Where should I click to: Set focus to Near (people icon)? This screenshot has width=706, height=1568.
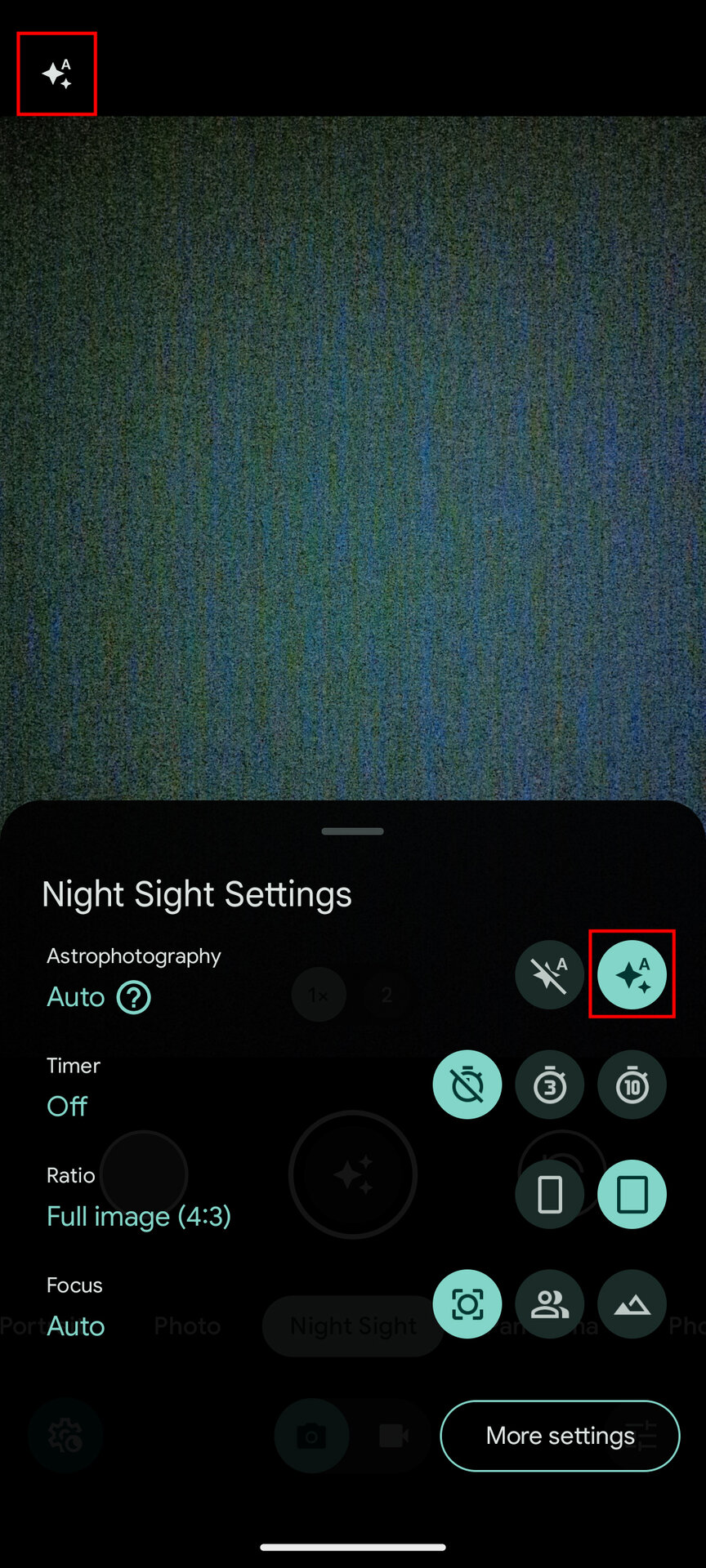pyautogui.click(x=549, y=1304)
